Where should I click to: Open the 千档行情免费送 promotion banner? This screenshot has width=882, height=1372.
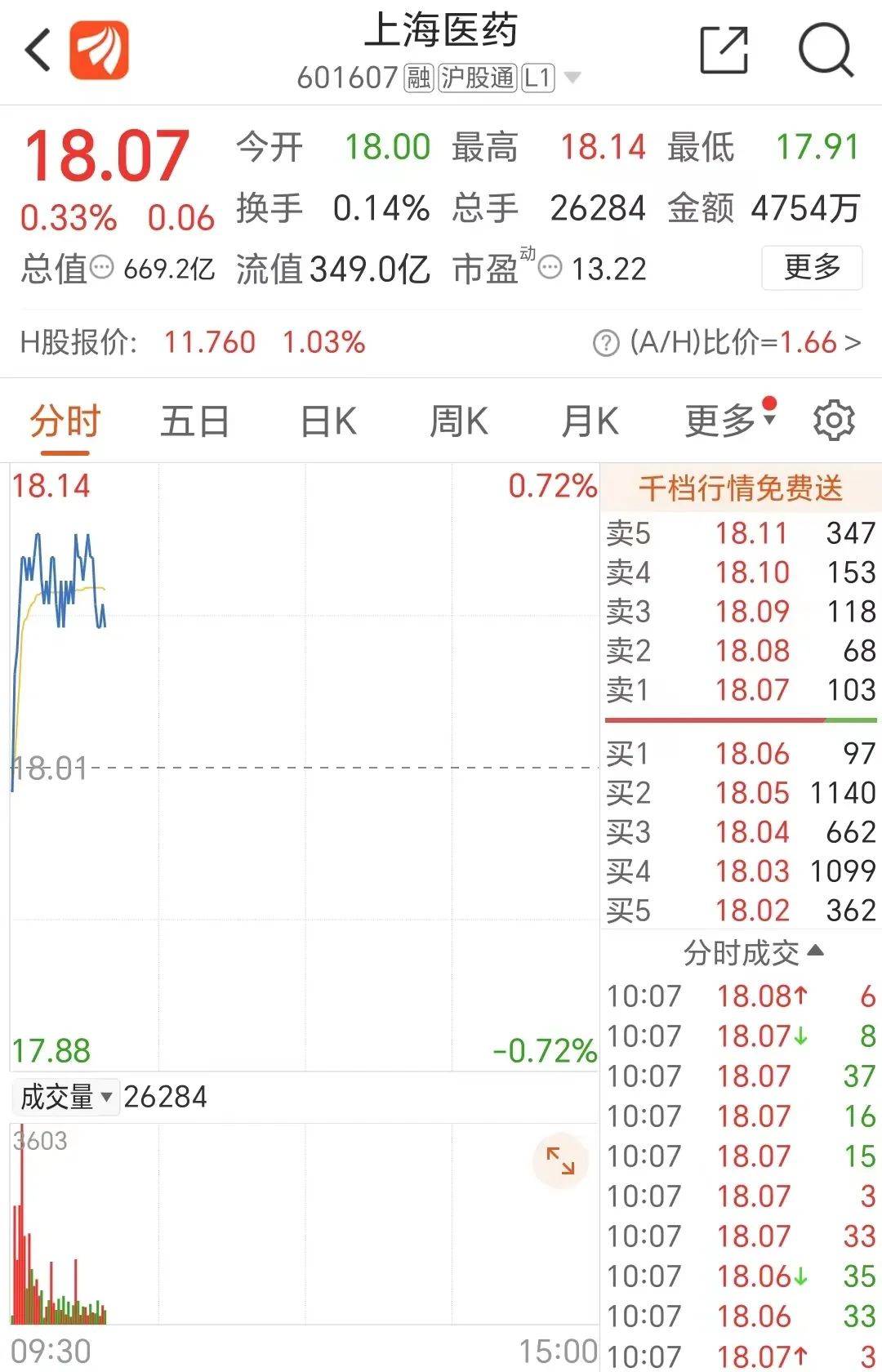[x=740, y=488]
